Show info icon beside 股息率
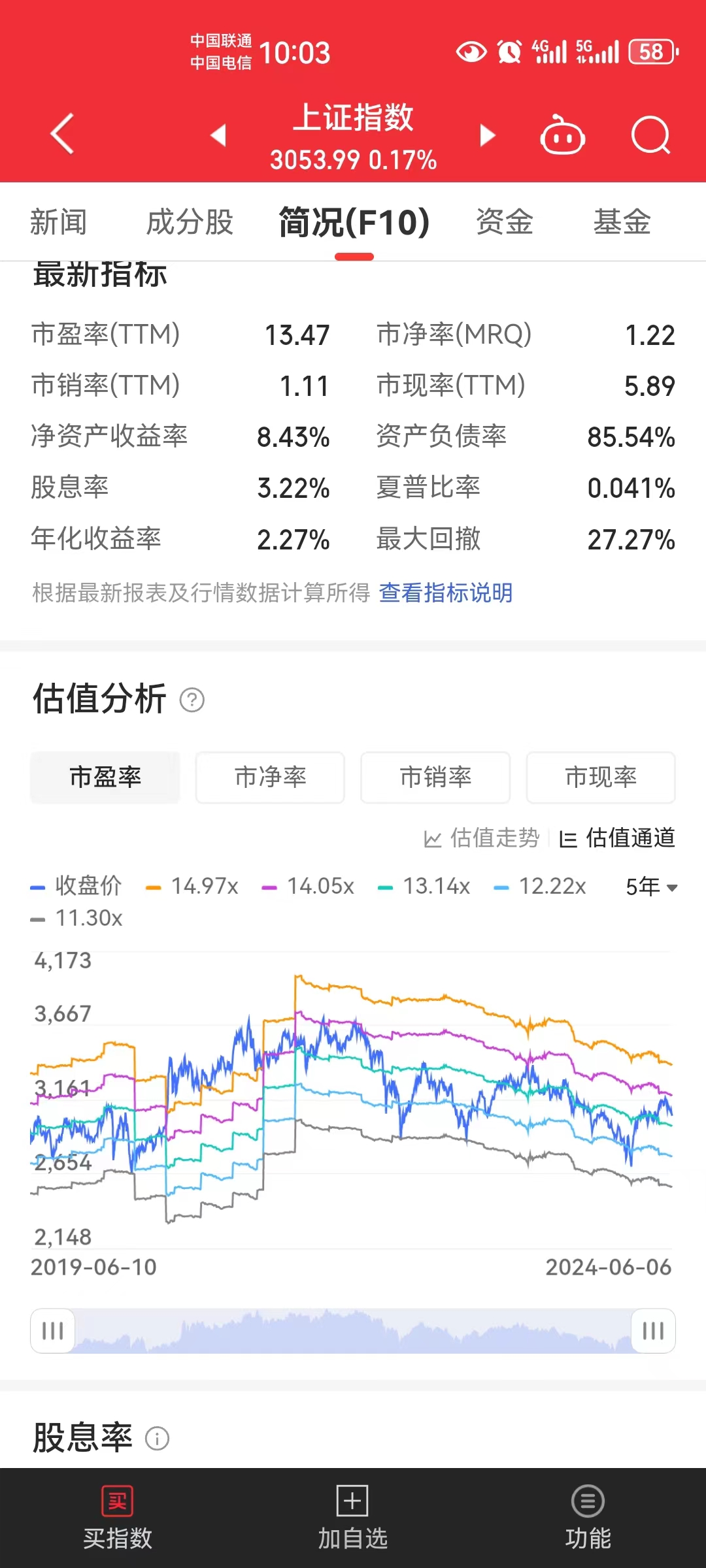 click(157, 1439)
